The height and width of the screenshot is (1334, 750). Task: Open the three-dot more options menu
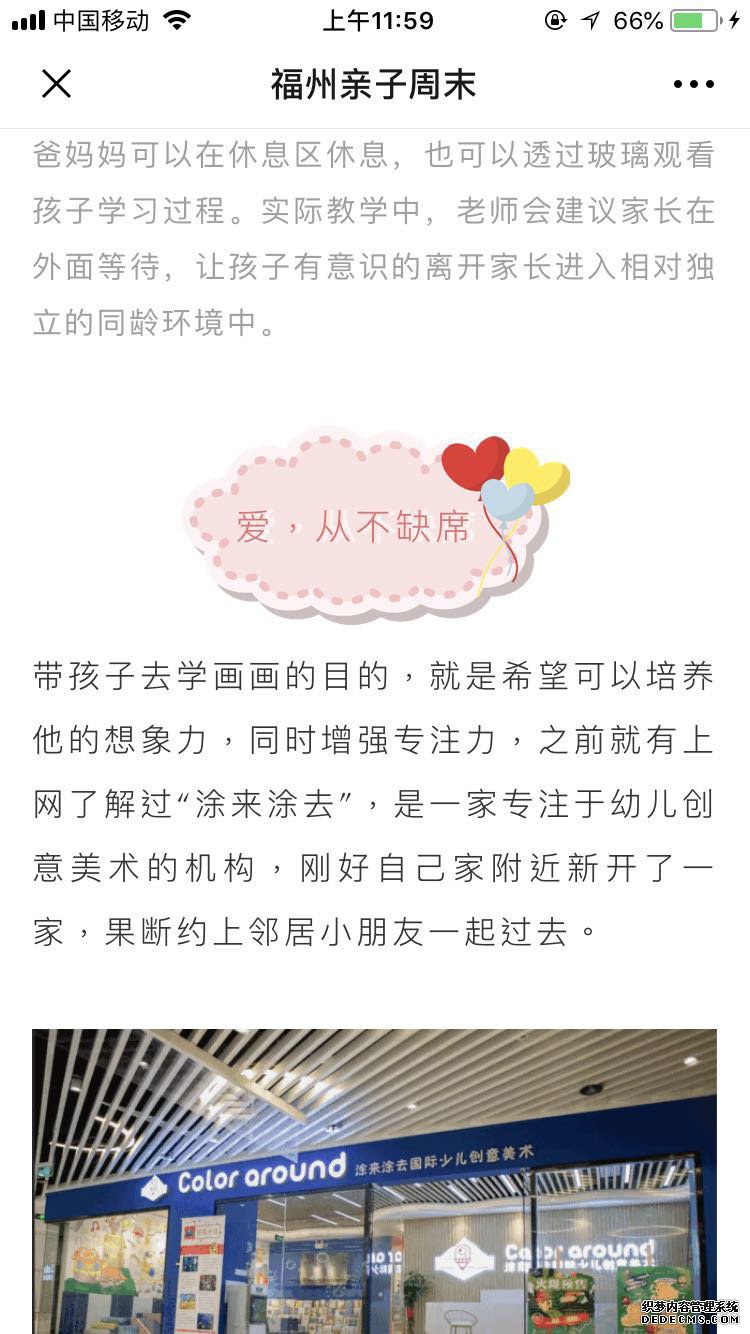[x=693, y=84]
